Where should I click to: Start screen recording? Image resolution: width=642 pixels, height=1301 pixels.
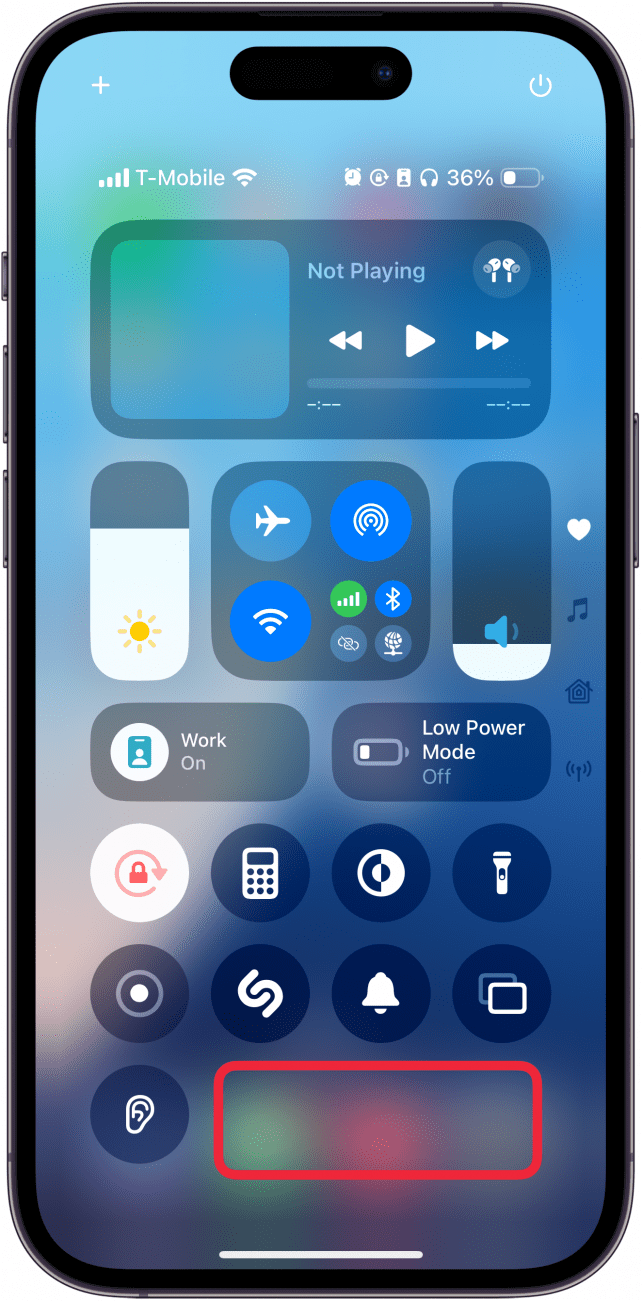pos(139,994)
